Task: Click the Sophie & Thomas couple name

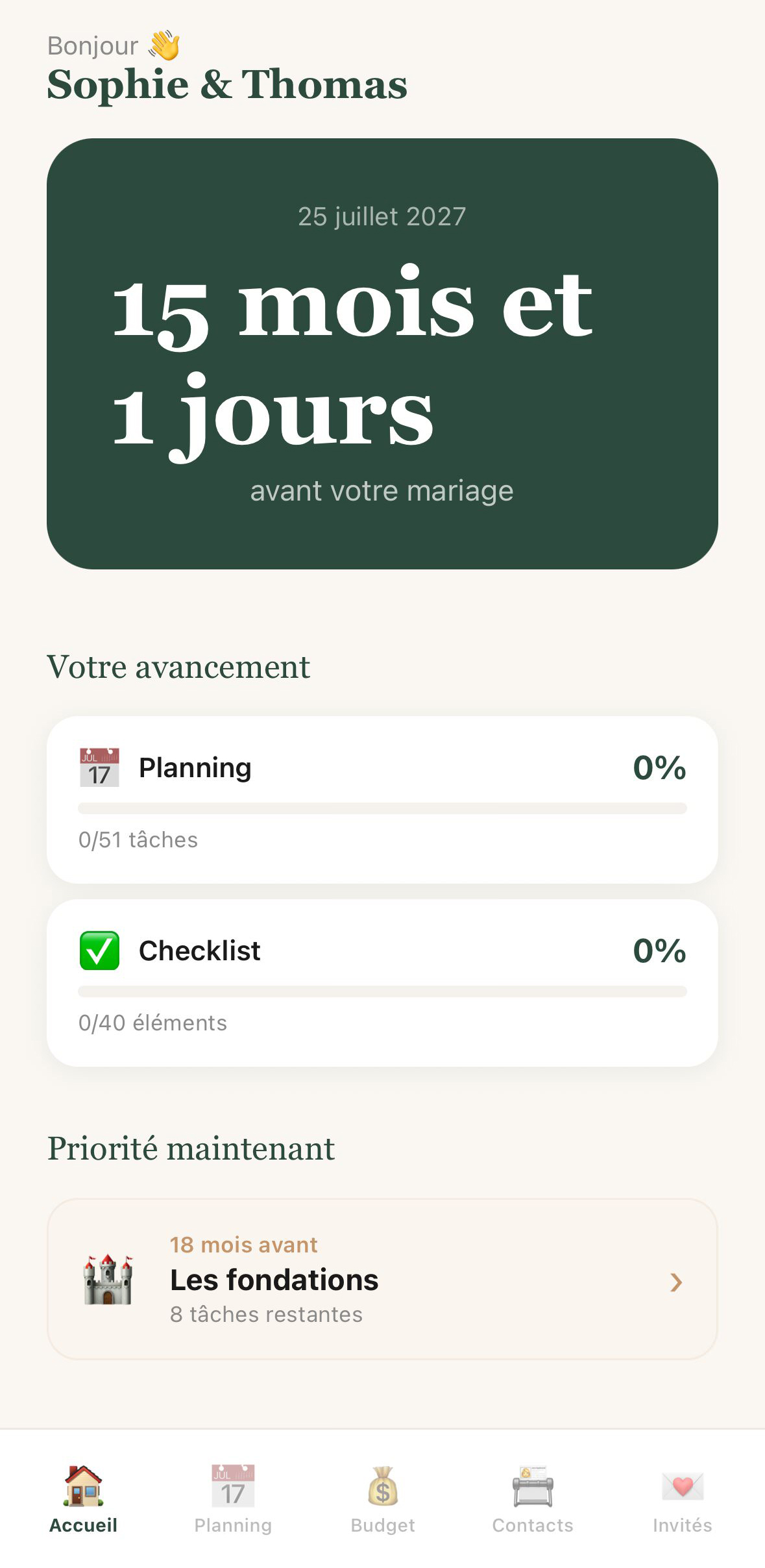Action: tap(228, 84)
